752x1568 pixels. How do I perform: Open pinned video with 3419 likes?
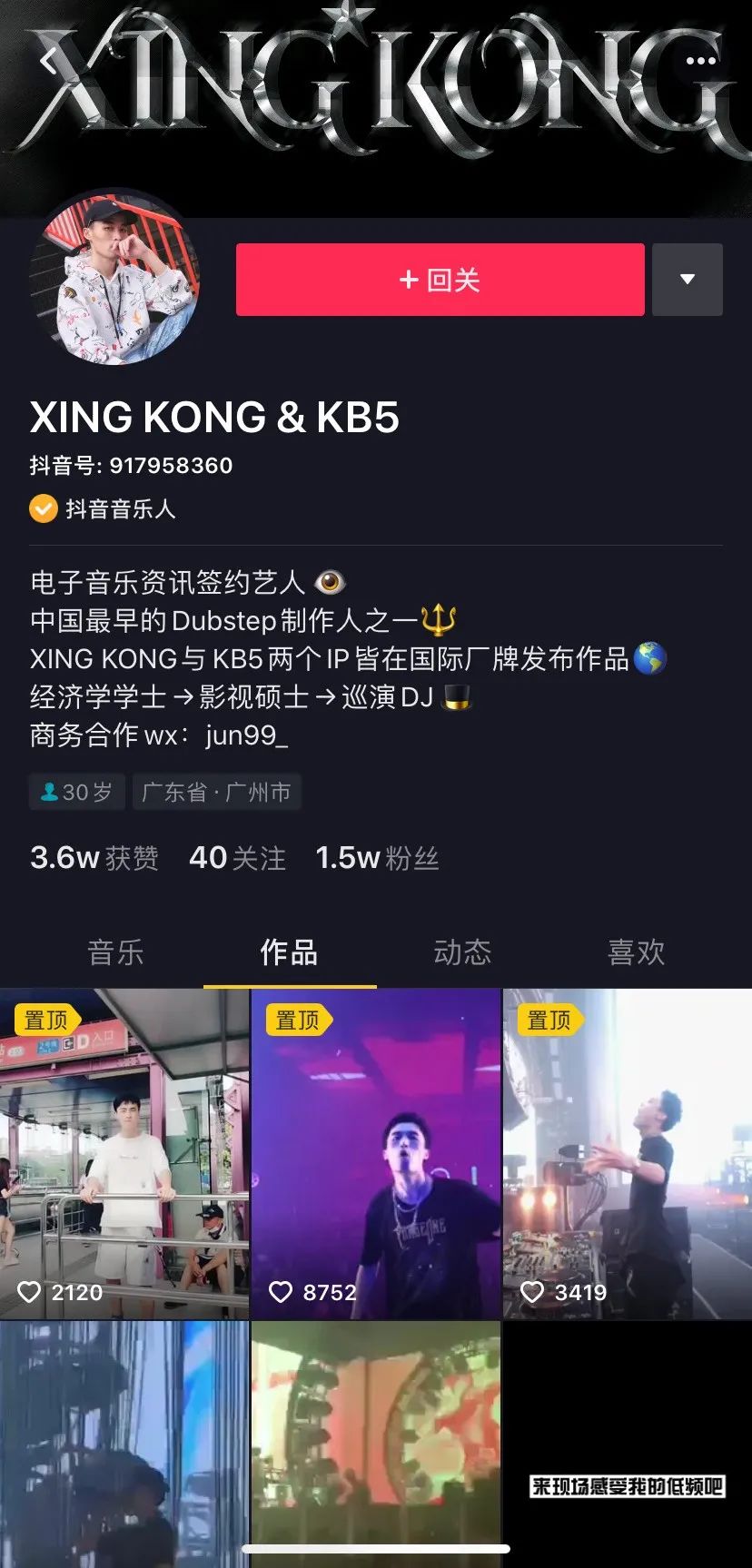627,1153
